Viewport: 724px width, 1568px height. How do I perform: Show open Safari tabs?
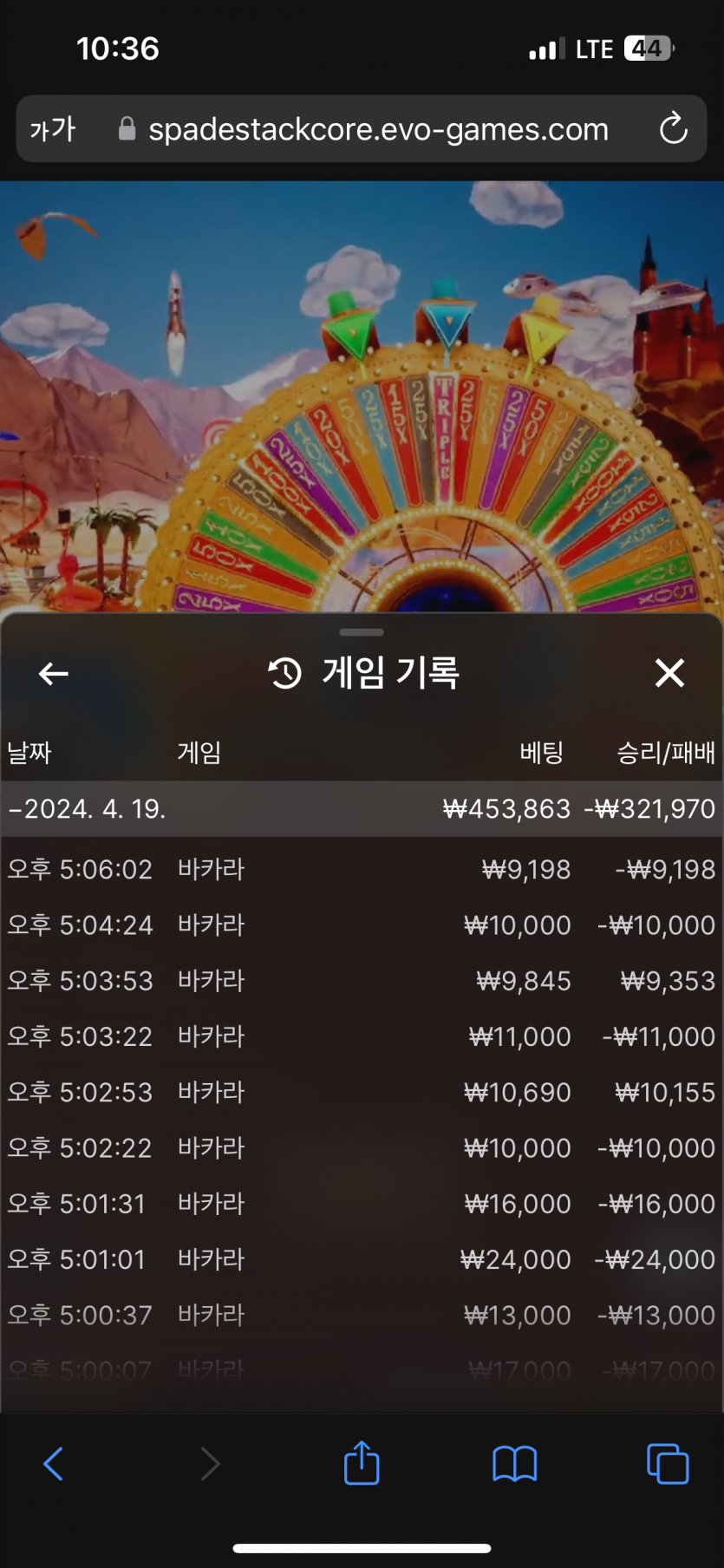[668, 1464]
